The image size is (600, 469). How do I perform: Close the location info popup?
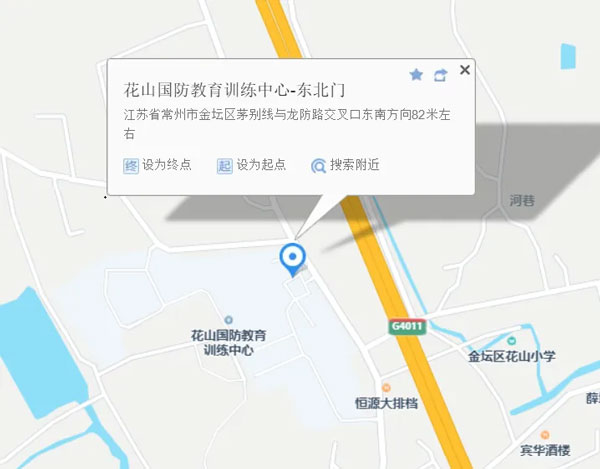(464, 70)
